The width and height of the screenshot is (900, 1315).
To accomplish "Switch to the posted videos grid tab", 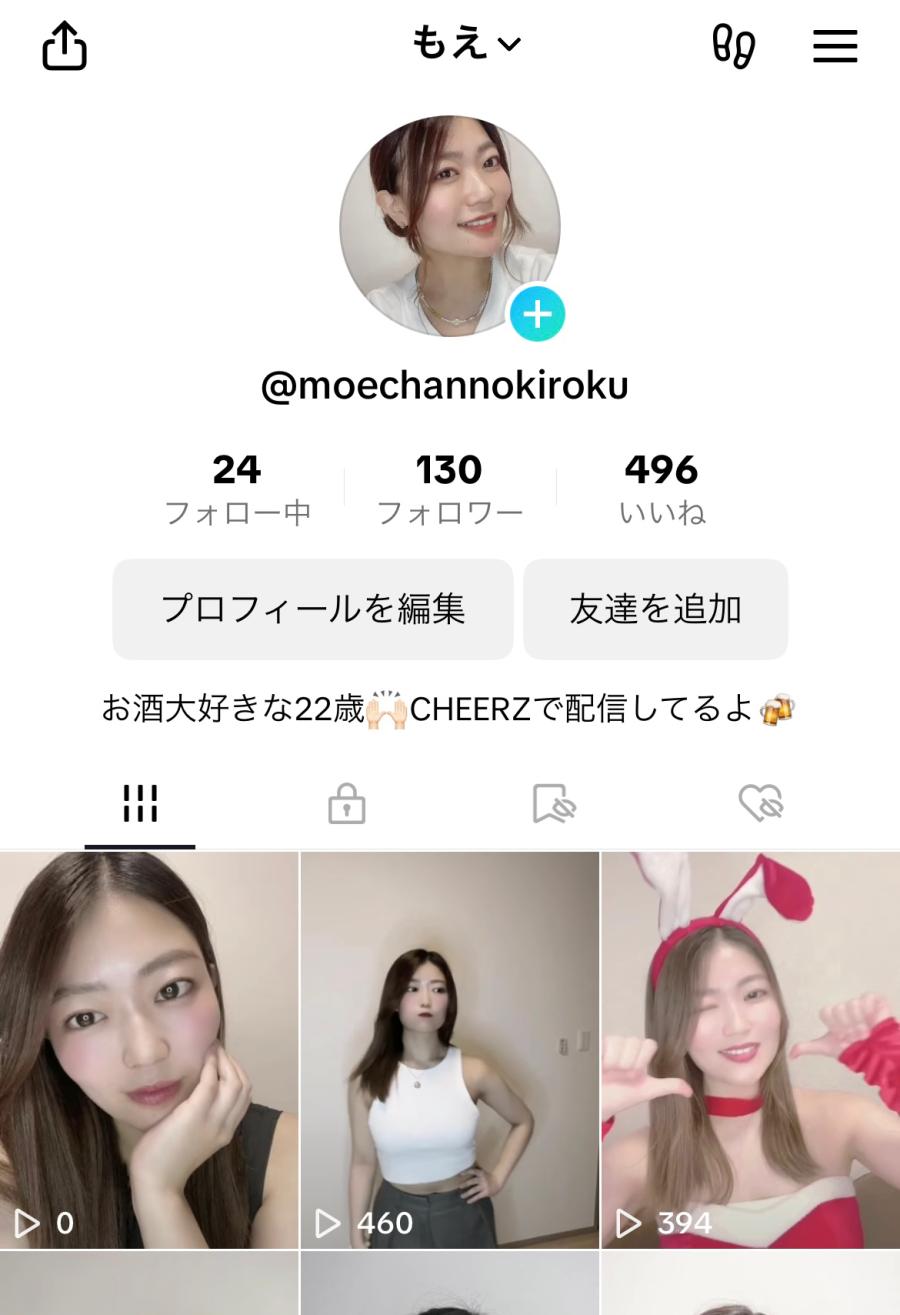I will click(140, 803).
